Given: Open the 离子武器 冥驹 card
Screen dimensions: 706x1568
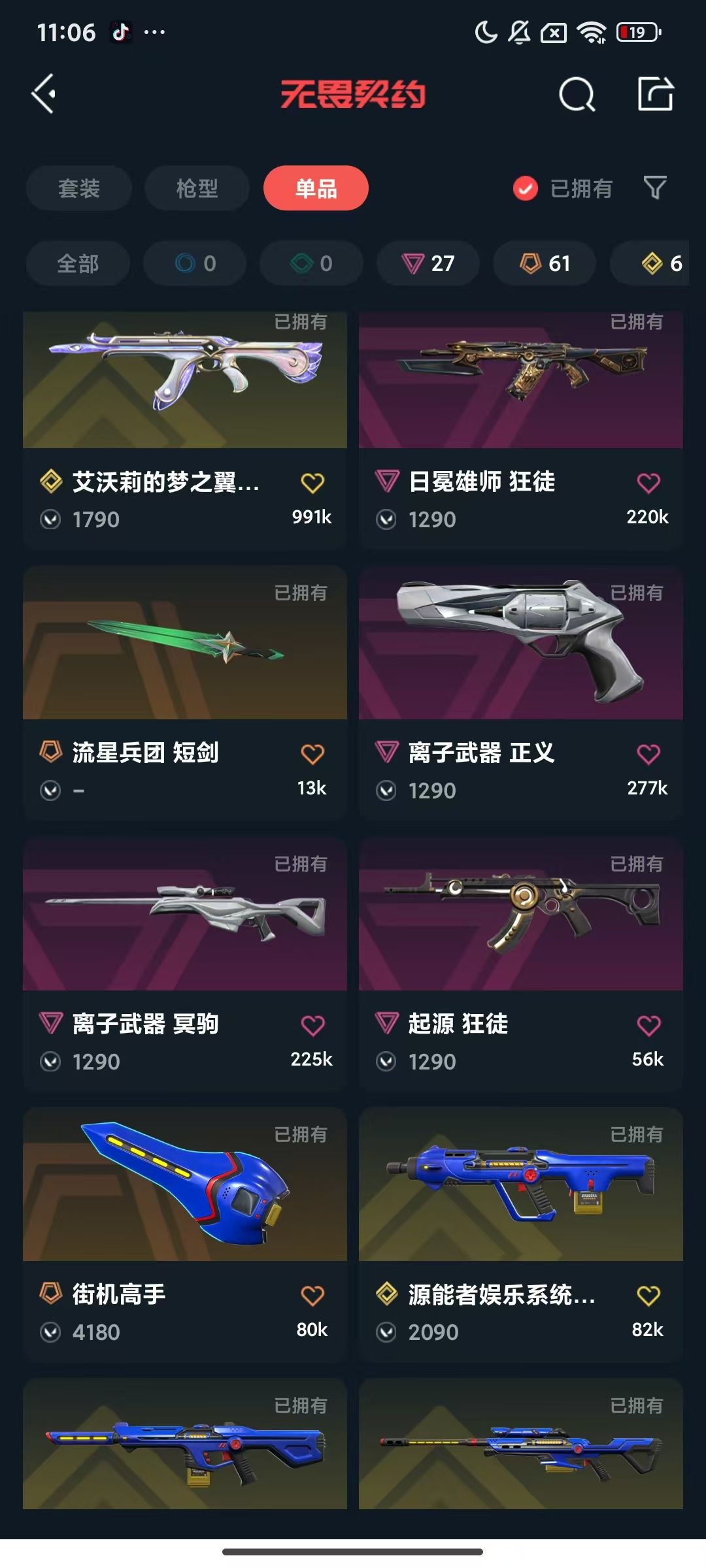Looking at the screenshot, I should (185, 964).
